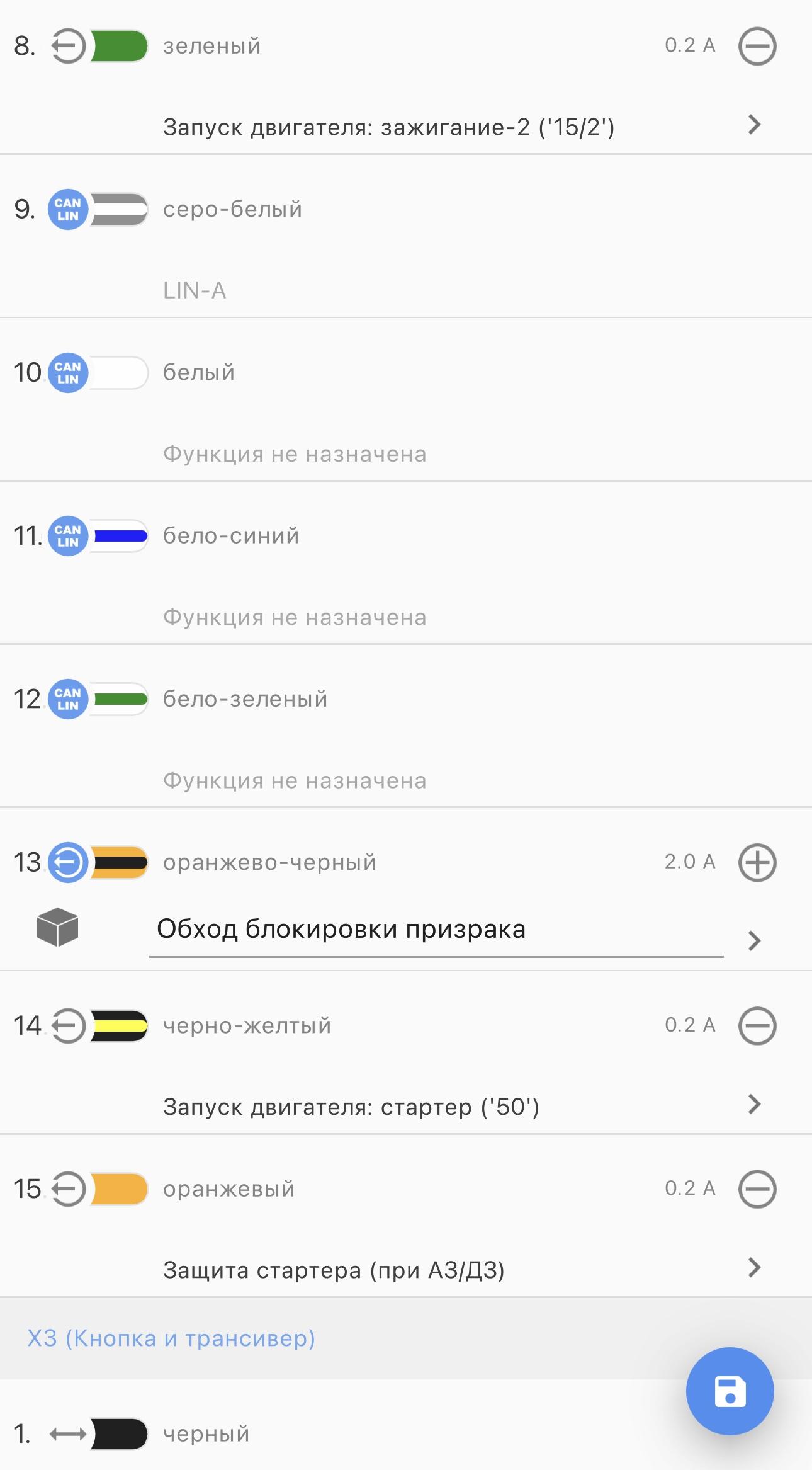Image resolution: width=812 pixels, height=1470 pixels.
Task: Select the белый wire 10 row
Action: tap(406, 399)
